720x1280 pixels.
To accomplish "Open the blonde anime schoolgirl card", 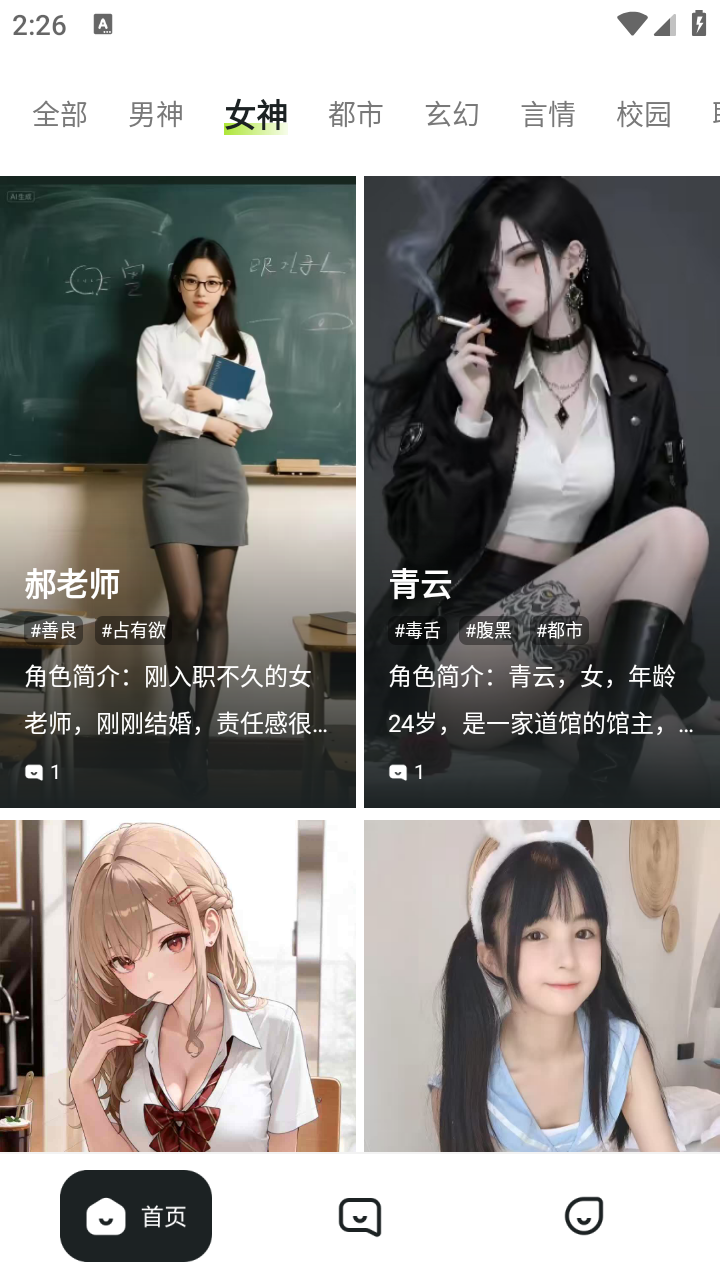I will point(178,985).
